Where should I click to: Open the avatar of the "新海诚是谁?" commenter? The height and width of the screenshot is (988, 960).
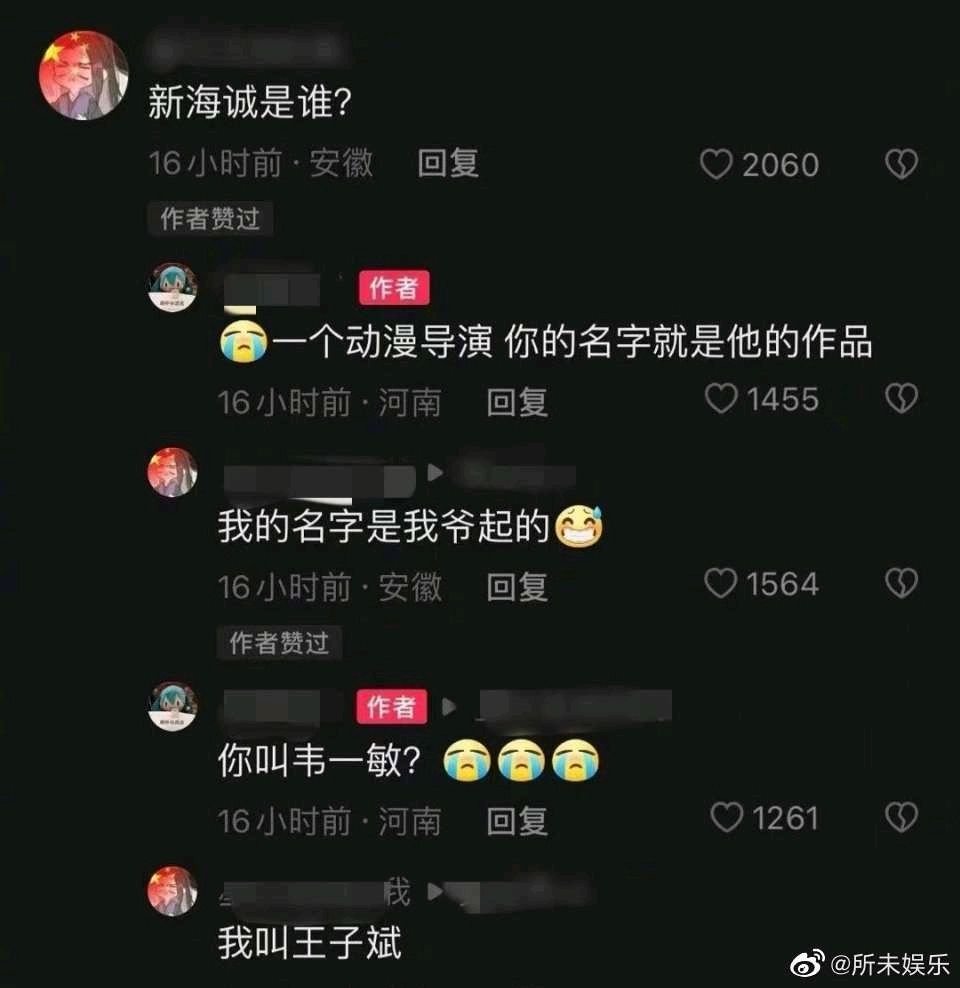(83, 76)
